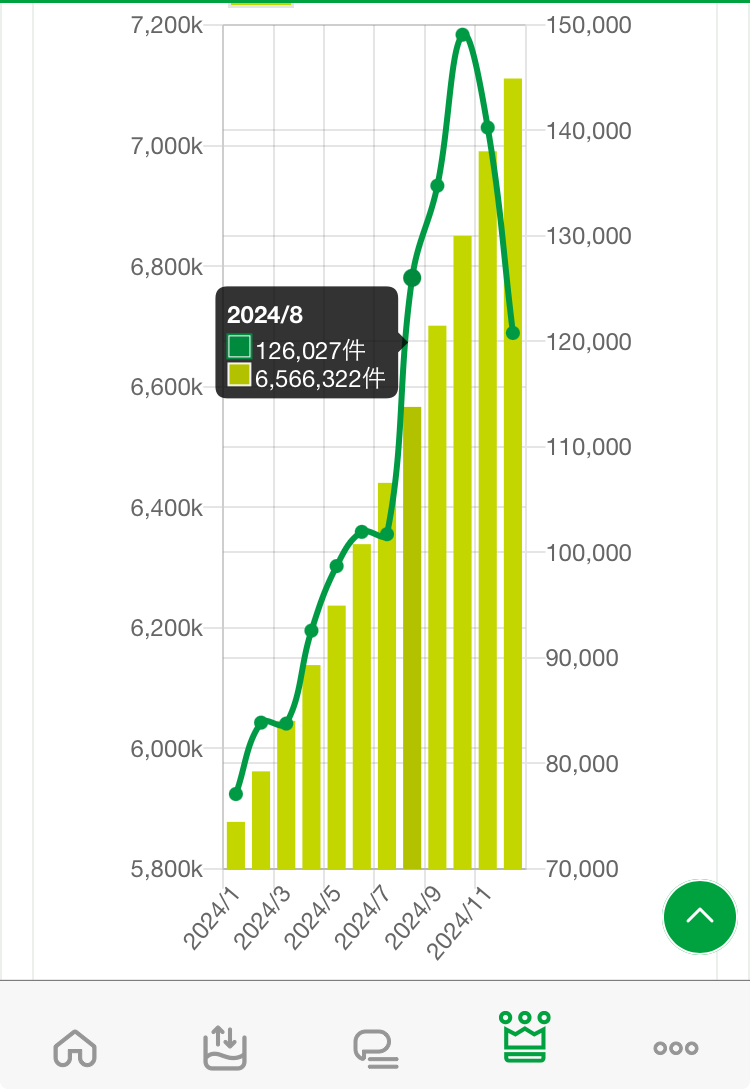Image resolution: width=750 pixels, height=1089 pixels.
Task: Go to the home tab
Action: pos(75,1047)
